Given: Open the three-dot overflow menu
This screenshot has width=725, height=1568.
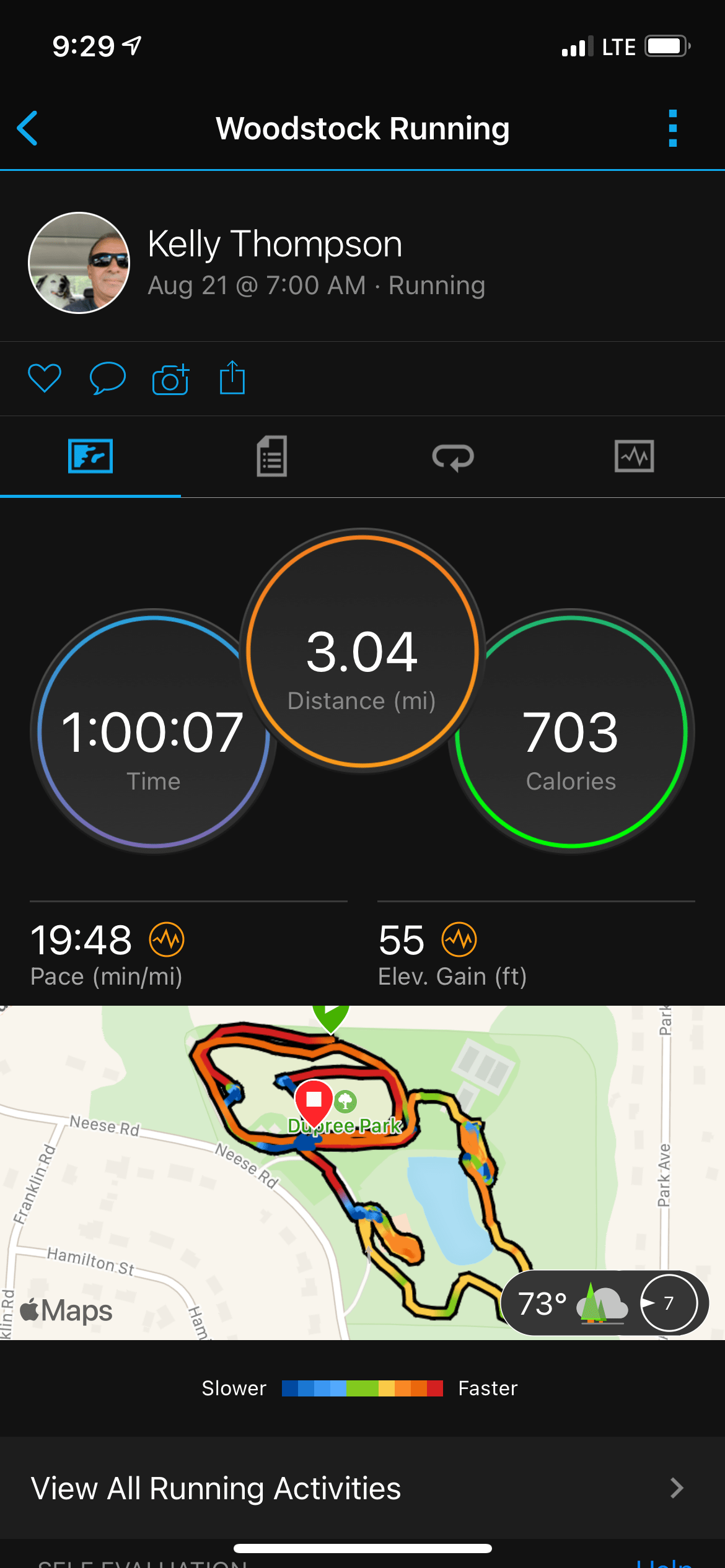Looking at the screenshot, I should point(672,128).
